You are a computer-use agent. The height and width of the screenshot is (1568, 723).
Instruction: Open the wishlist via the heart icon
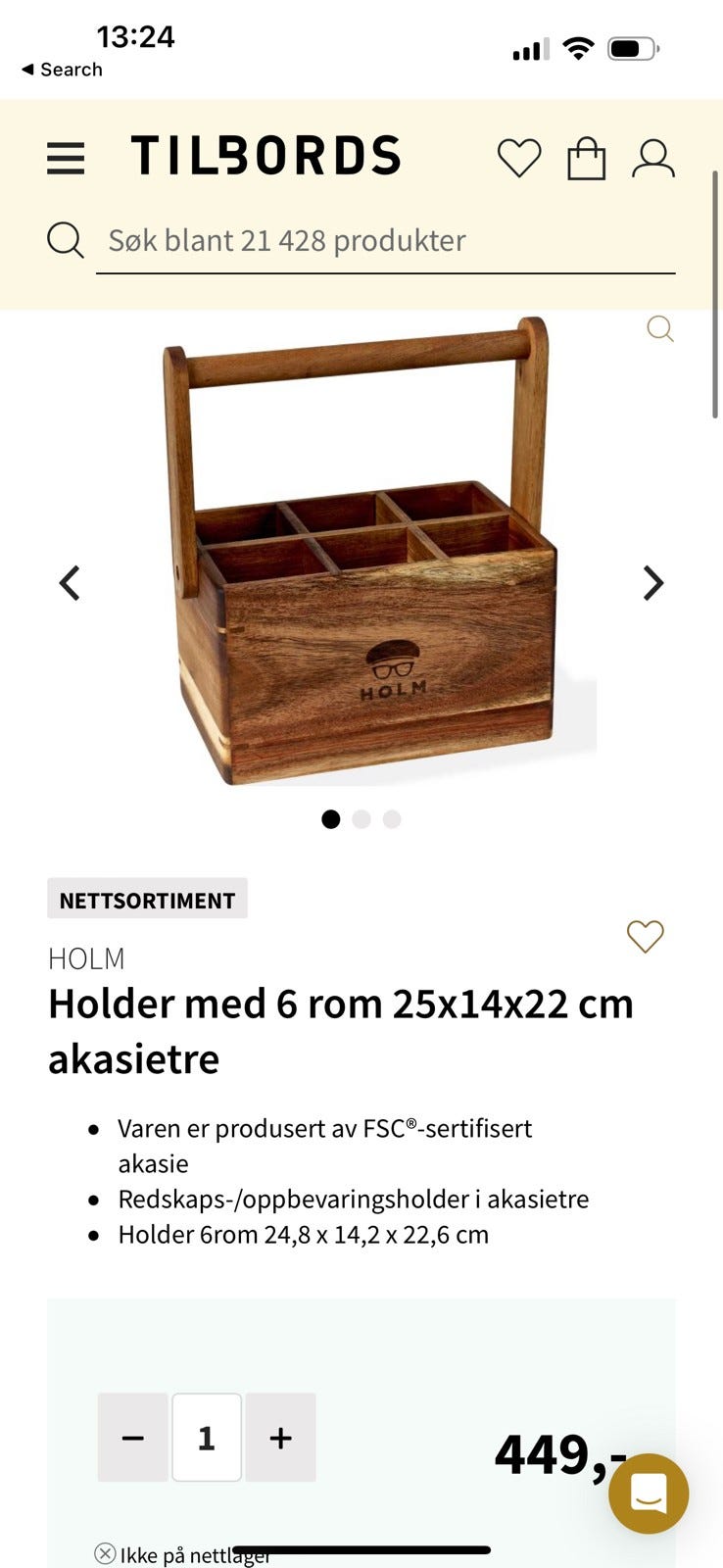pos(521,159)
